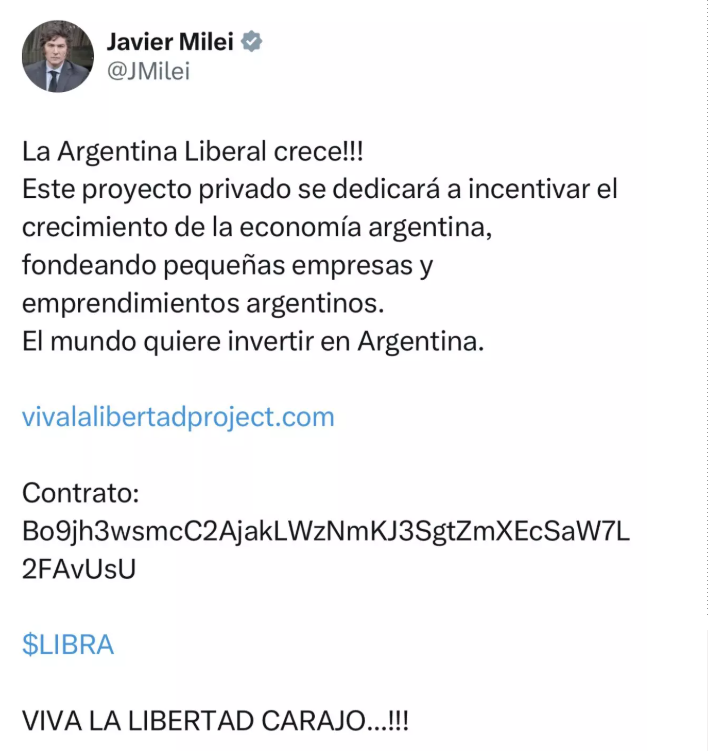Open the @JMilei profile handle
Image resolution: width=708 pixels, height=751 pixels.
click(147, 71)
